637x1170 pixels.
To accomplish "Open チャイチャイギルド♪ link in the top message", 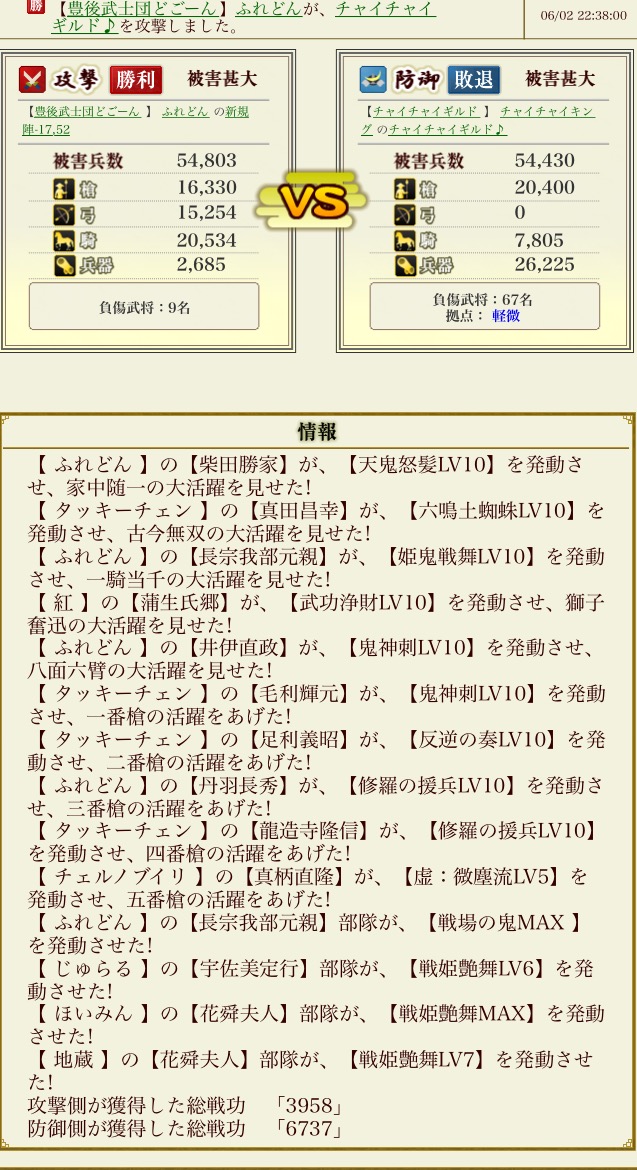I will click(x=386, y=9).
